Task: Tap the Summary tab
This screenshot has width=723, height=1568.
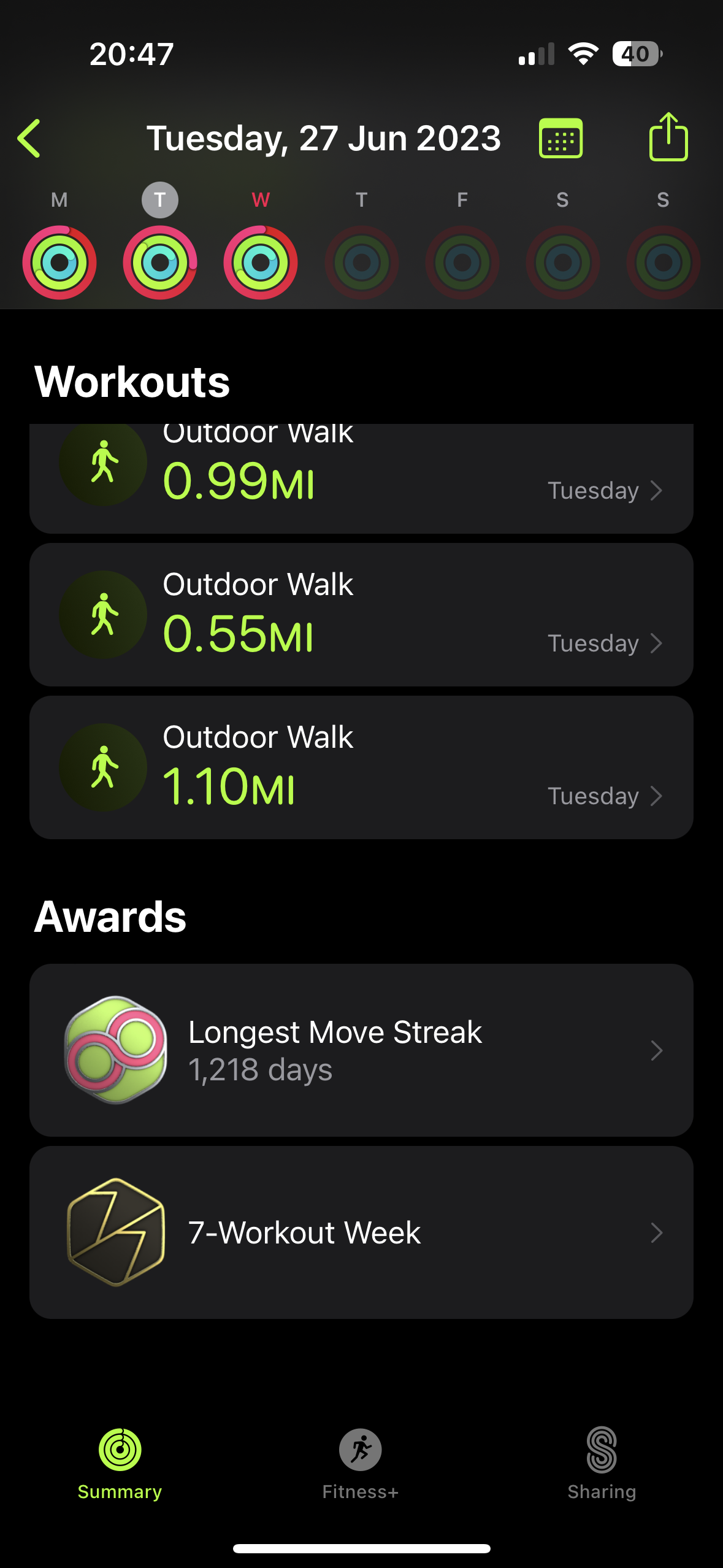Action: (x=120, y=1463)
